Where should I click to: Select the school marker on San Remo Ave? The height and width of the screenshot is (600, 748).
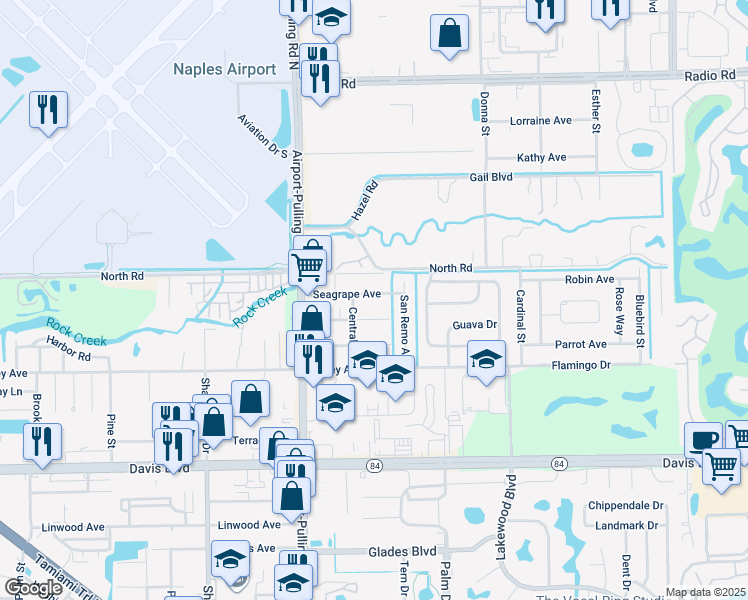[x=395, y=377]
